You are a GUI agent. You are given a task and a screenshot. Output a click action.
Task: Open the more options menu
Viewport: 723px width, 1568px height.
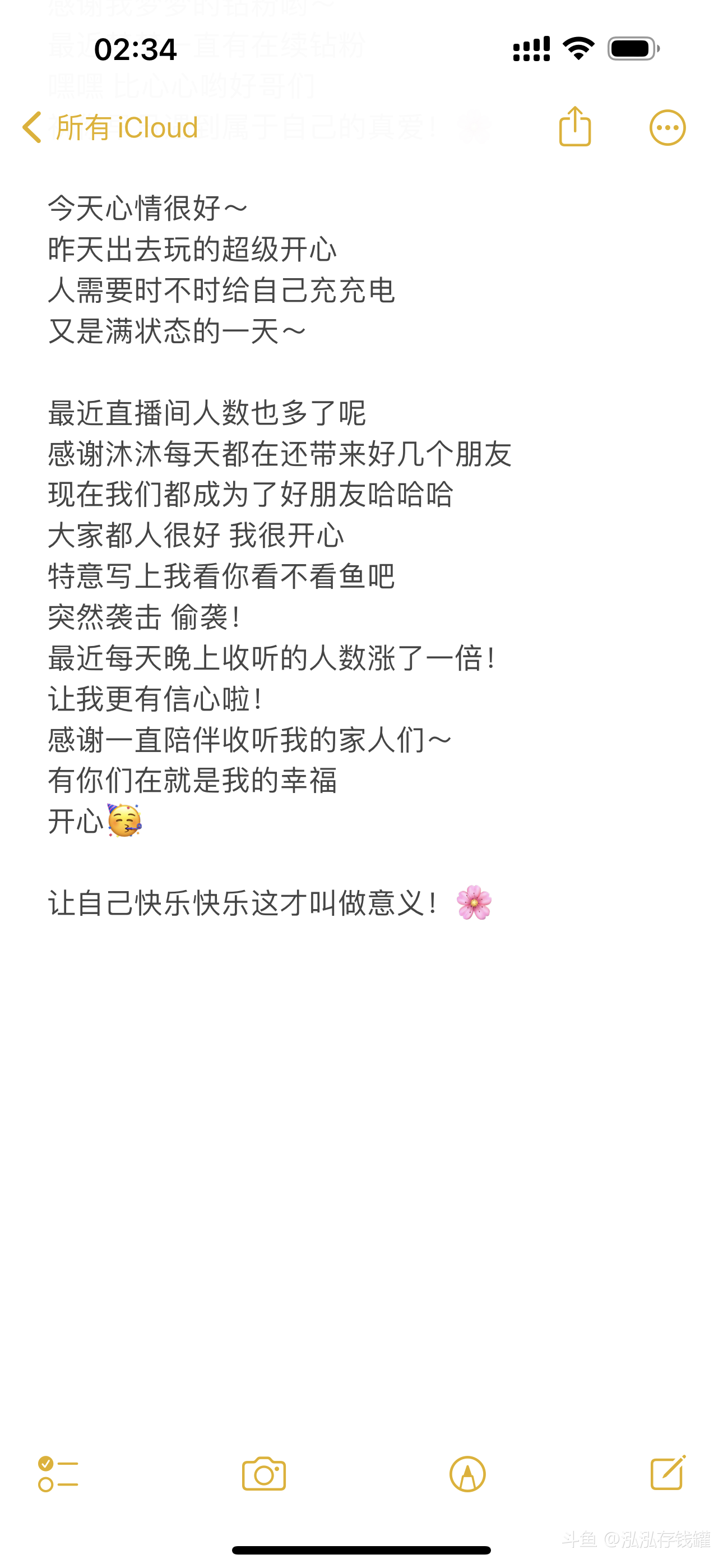(x=668, y=128)
